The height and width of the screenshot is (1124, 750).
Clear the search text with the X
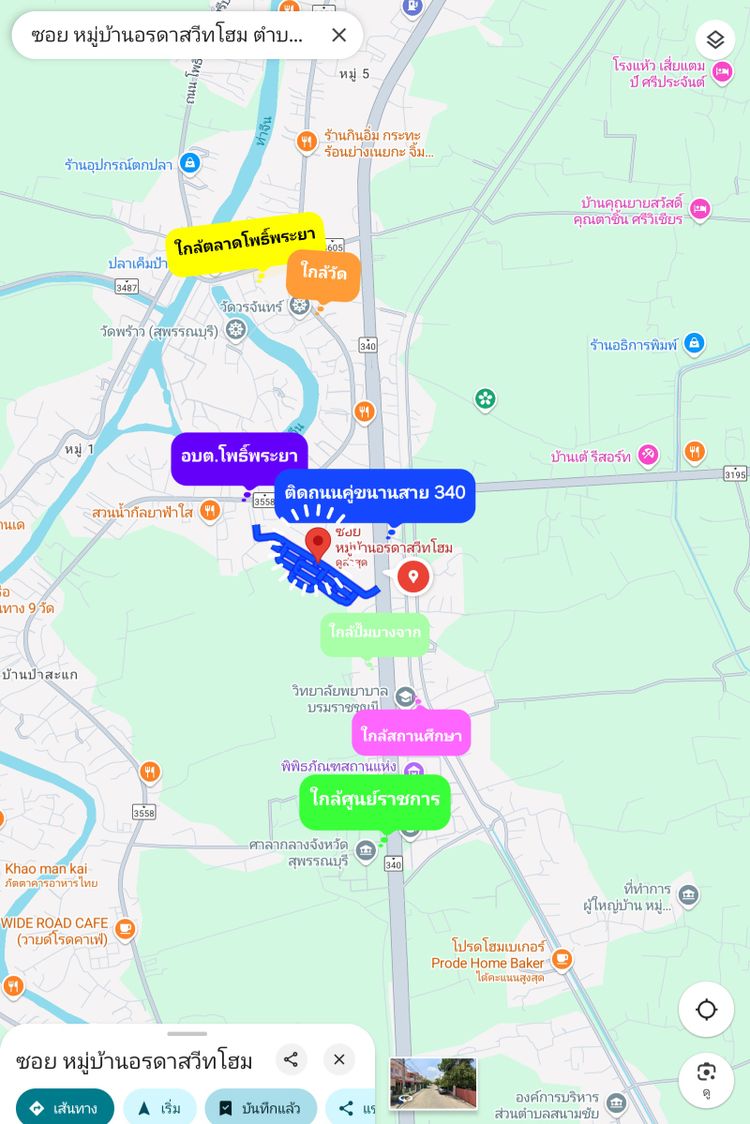[339, 35]
